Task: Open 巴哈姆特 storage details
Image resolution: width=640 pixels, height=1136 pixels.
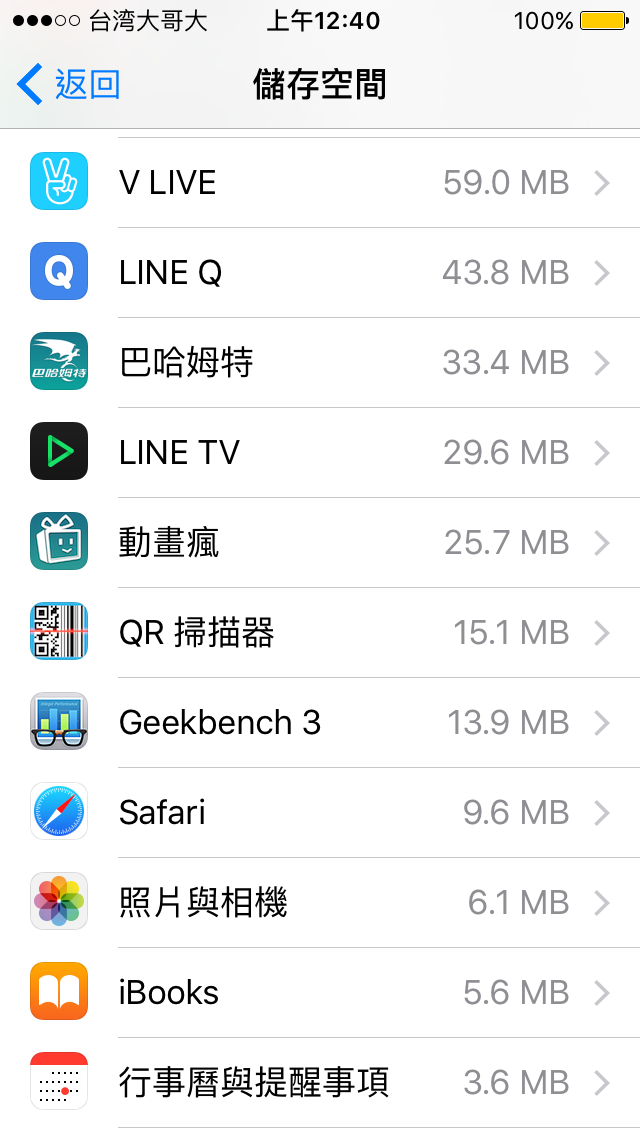Action: [x=320, y=363]
